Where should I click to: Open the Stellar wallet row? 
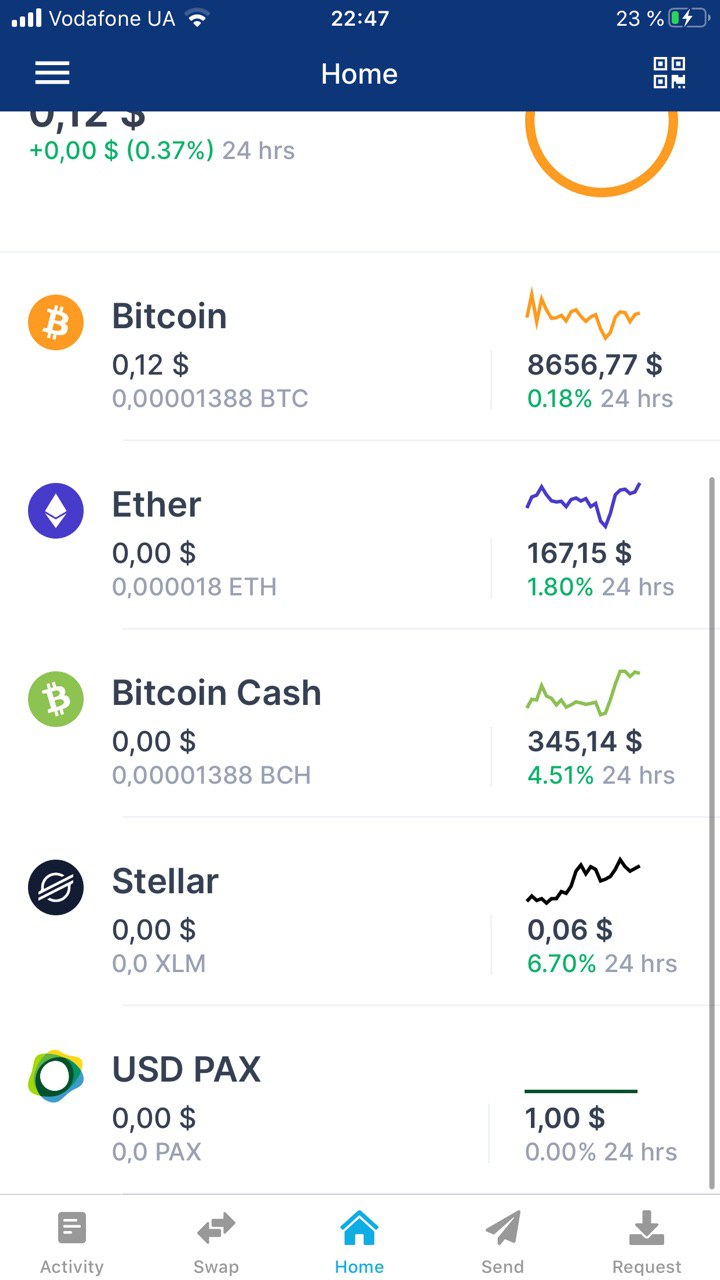coord(360,910)
